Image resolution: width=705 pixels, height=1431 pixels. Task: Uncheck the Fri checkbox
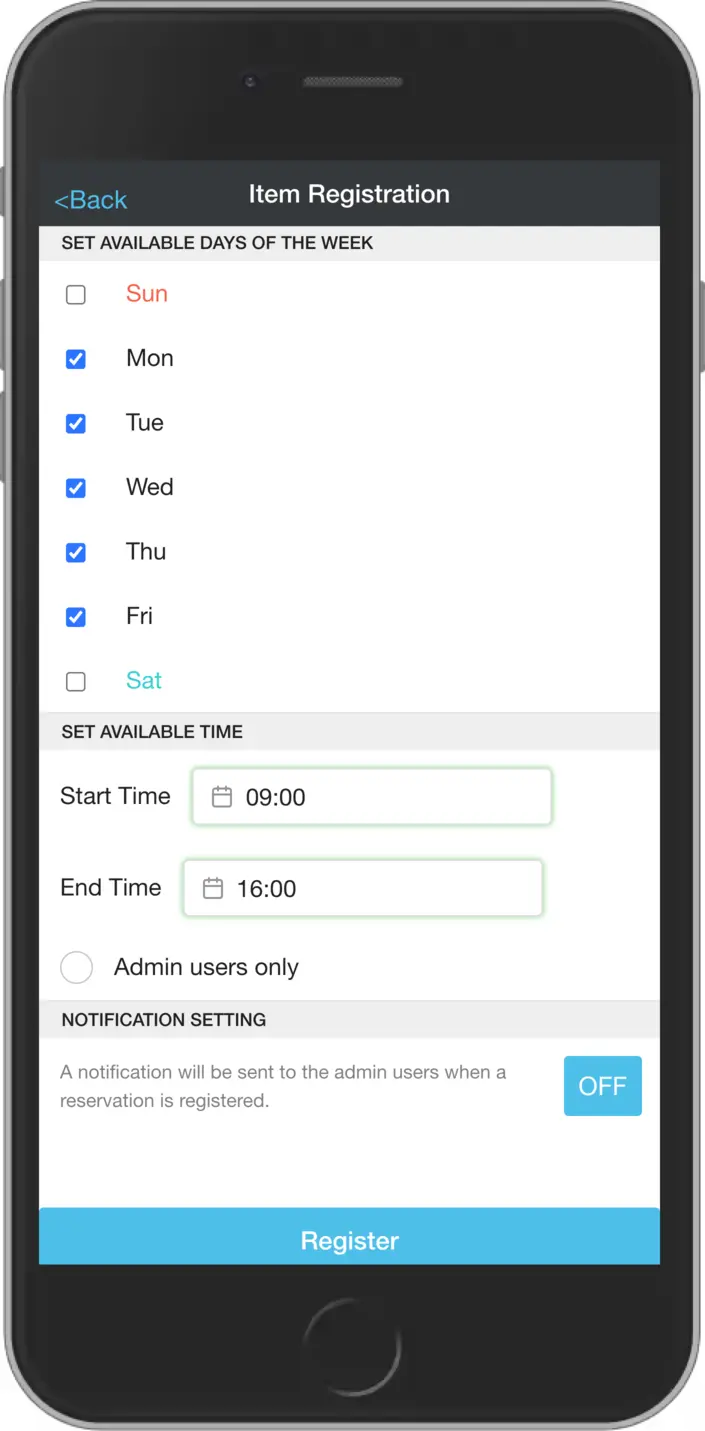(x=76, y=617)
